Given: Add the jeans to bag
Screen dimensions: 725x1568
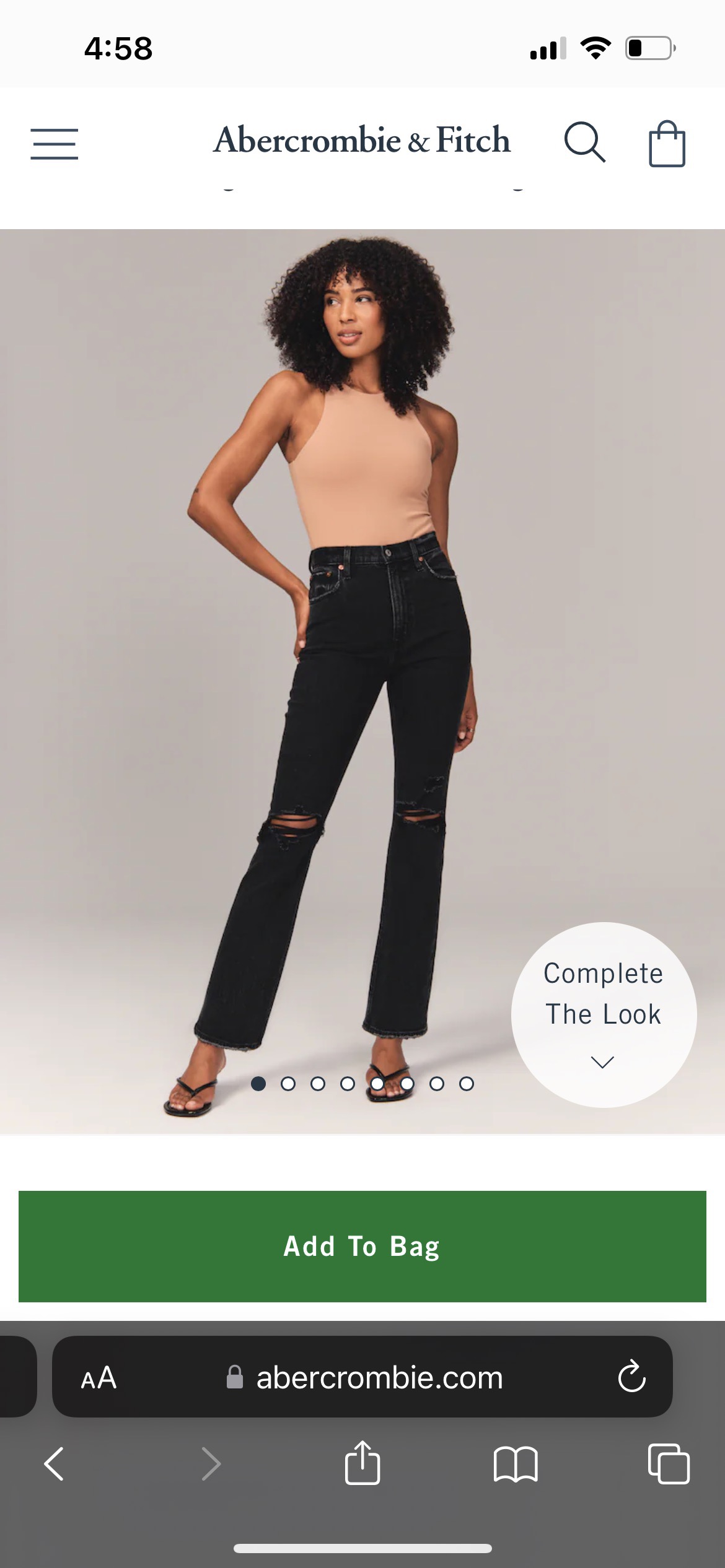Looking at the screenshot, I should tap(362, 1246).
